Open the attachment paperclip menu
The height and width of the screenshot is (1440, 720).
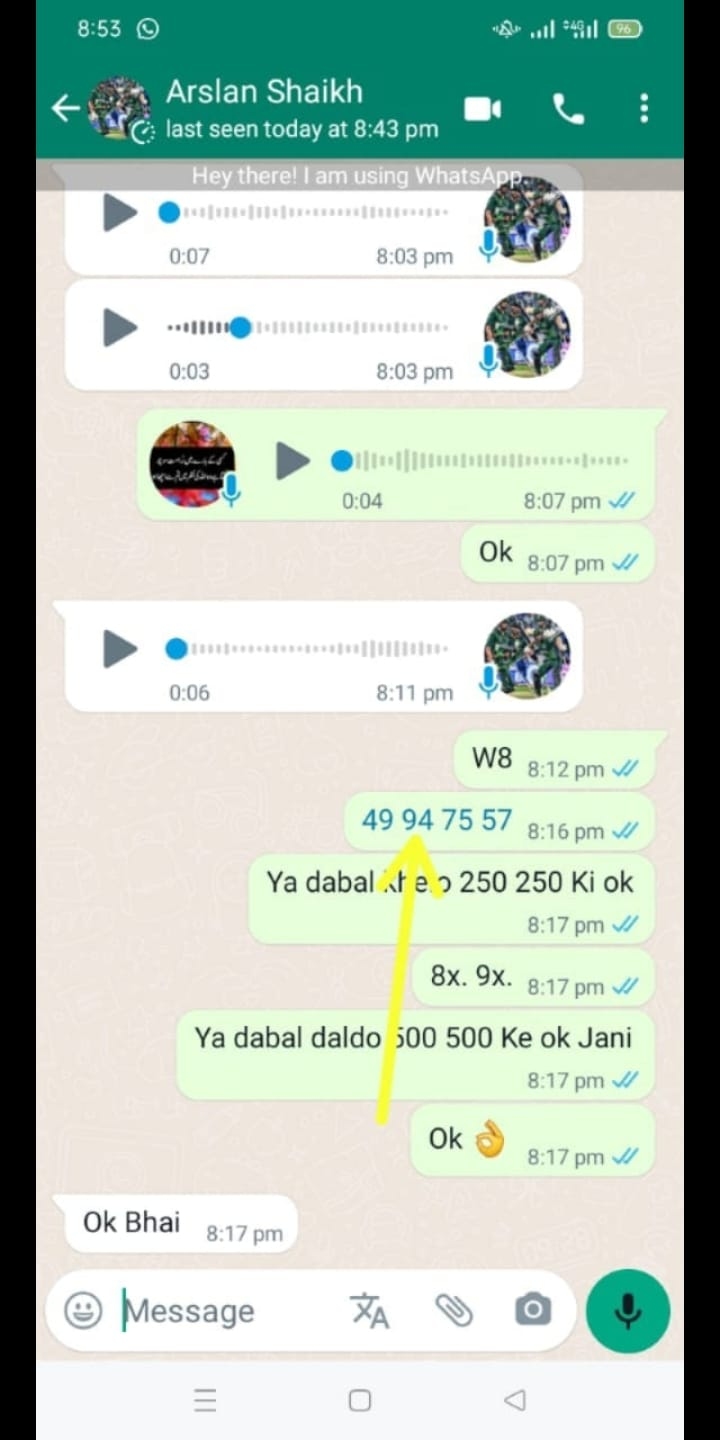tap(453, 1310)
